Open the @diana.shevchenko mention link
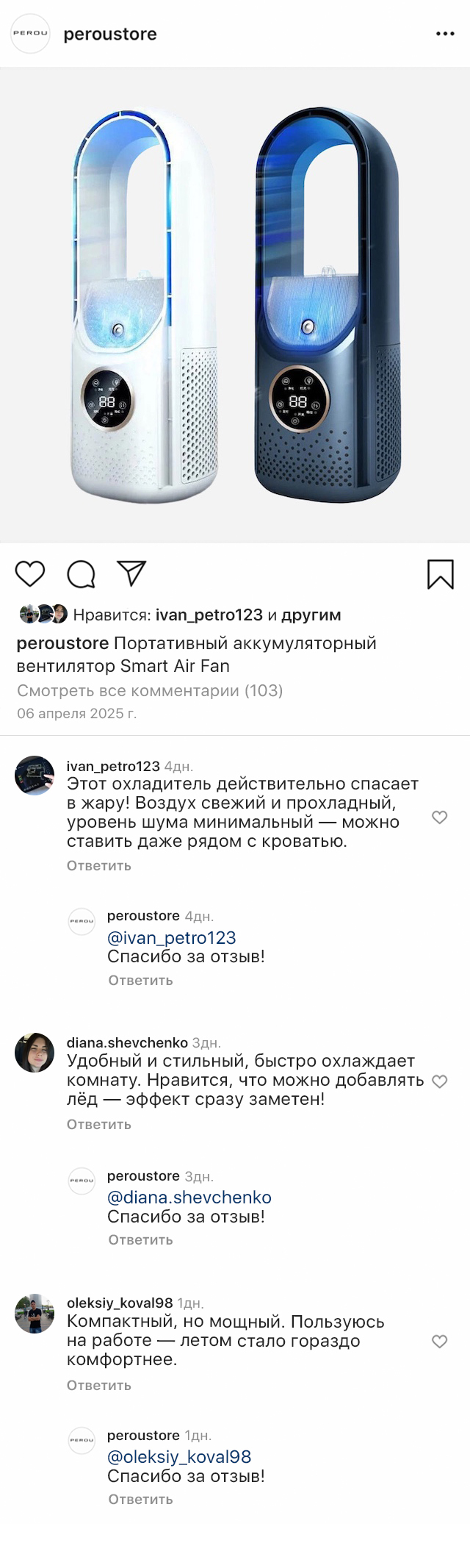Screen dimensions: 470x1568 coord(189,1198)
